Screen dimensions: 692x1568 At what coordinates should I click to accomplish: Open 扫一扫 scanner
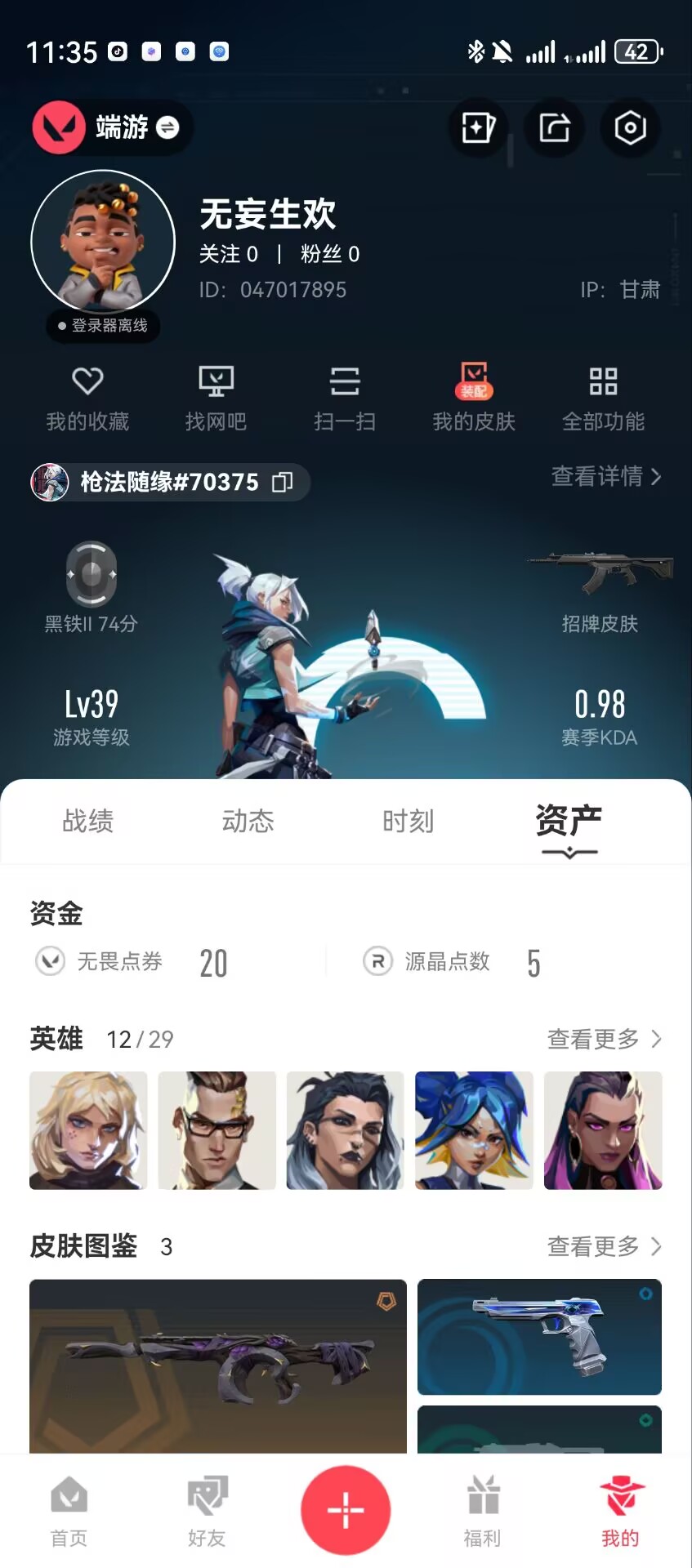[x=345, y=398]
